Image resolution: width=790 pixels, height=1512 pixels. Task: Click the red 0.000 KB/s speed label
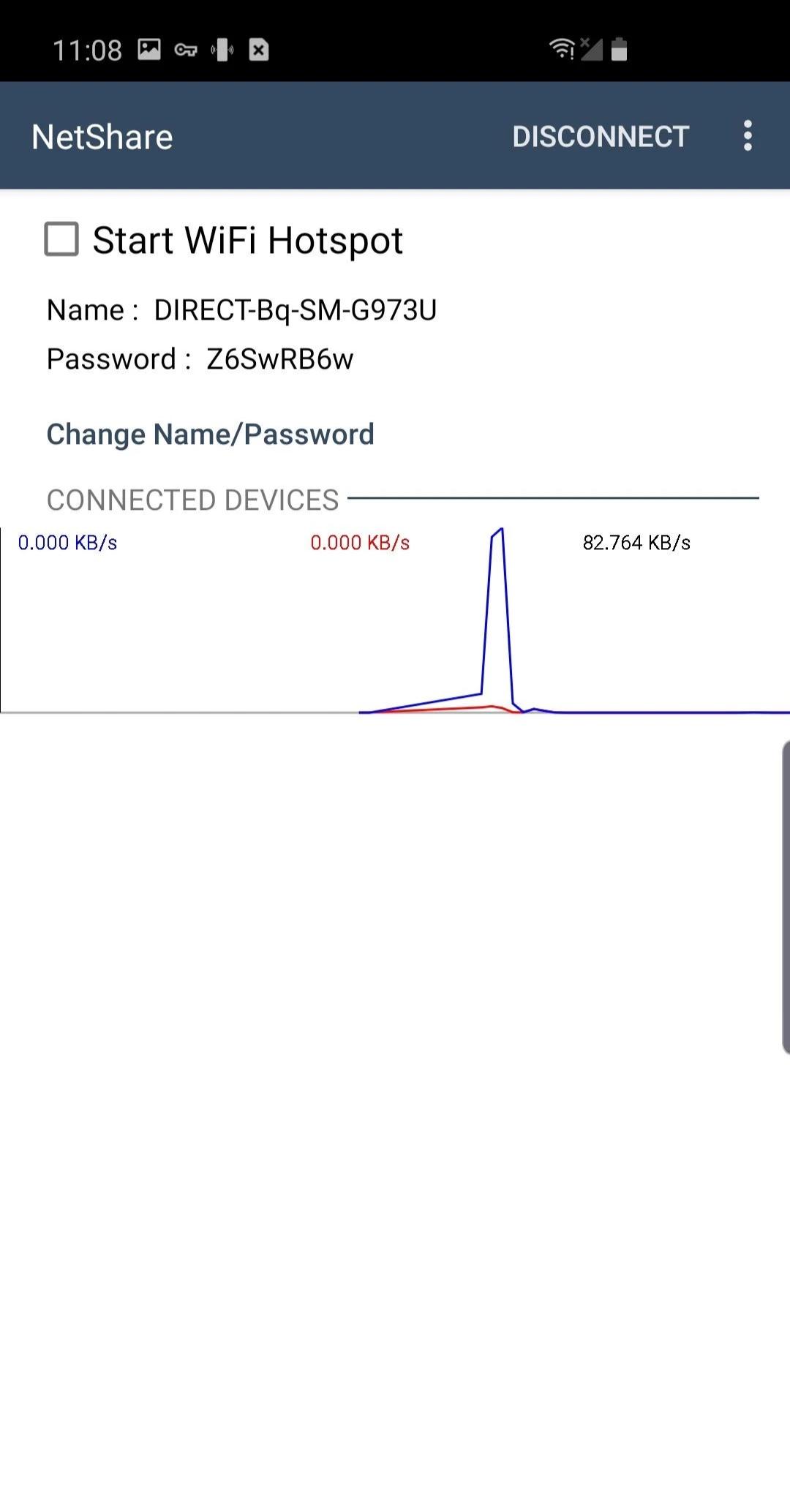(360, 543)
